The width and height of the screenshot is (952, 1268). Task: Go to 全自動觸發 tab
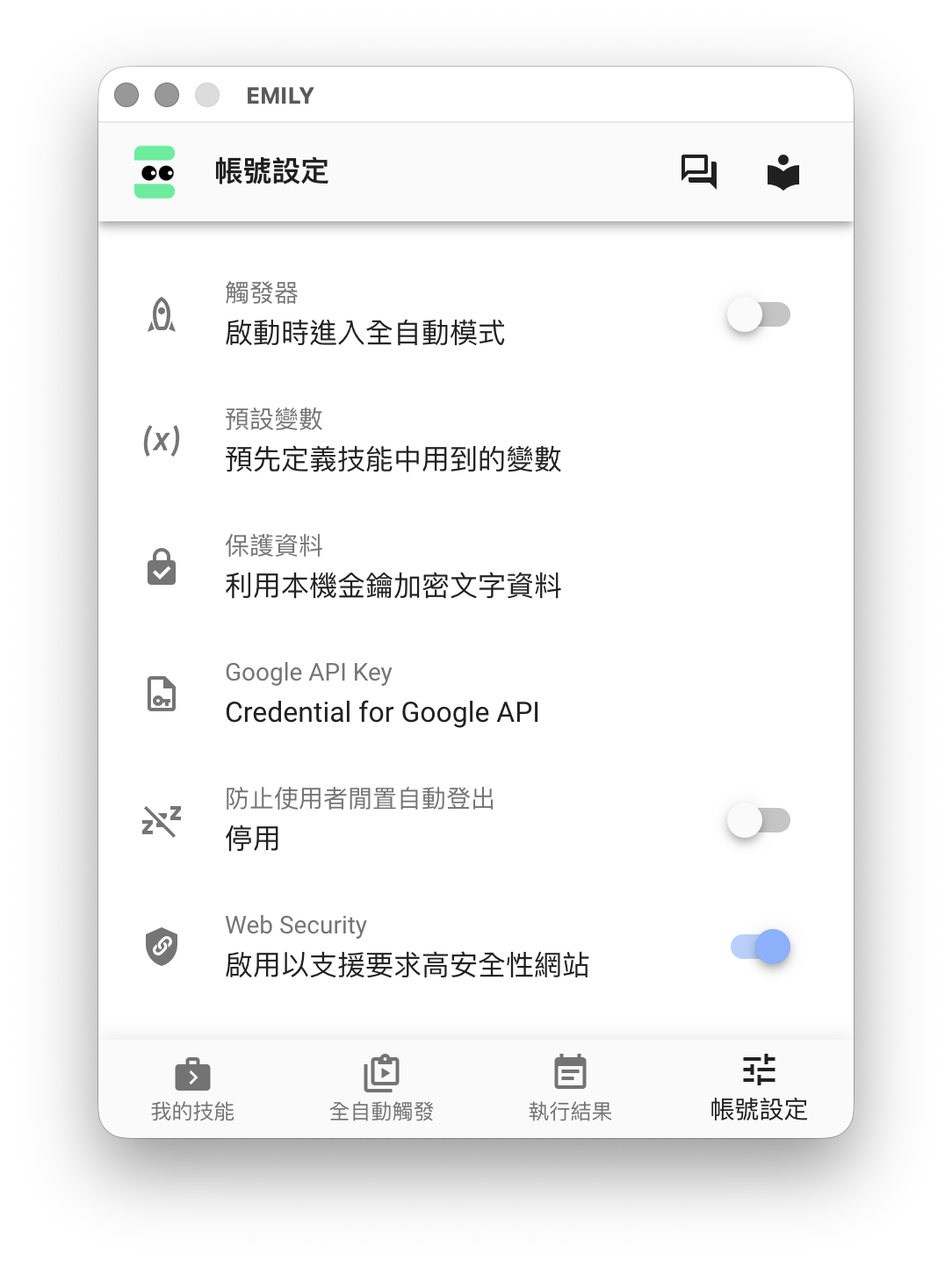tap(381, 1089)
